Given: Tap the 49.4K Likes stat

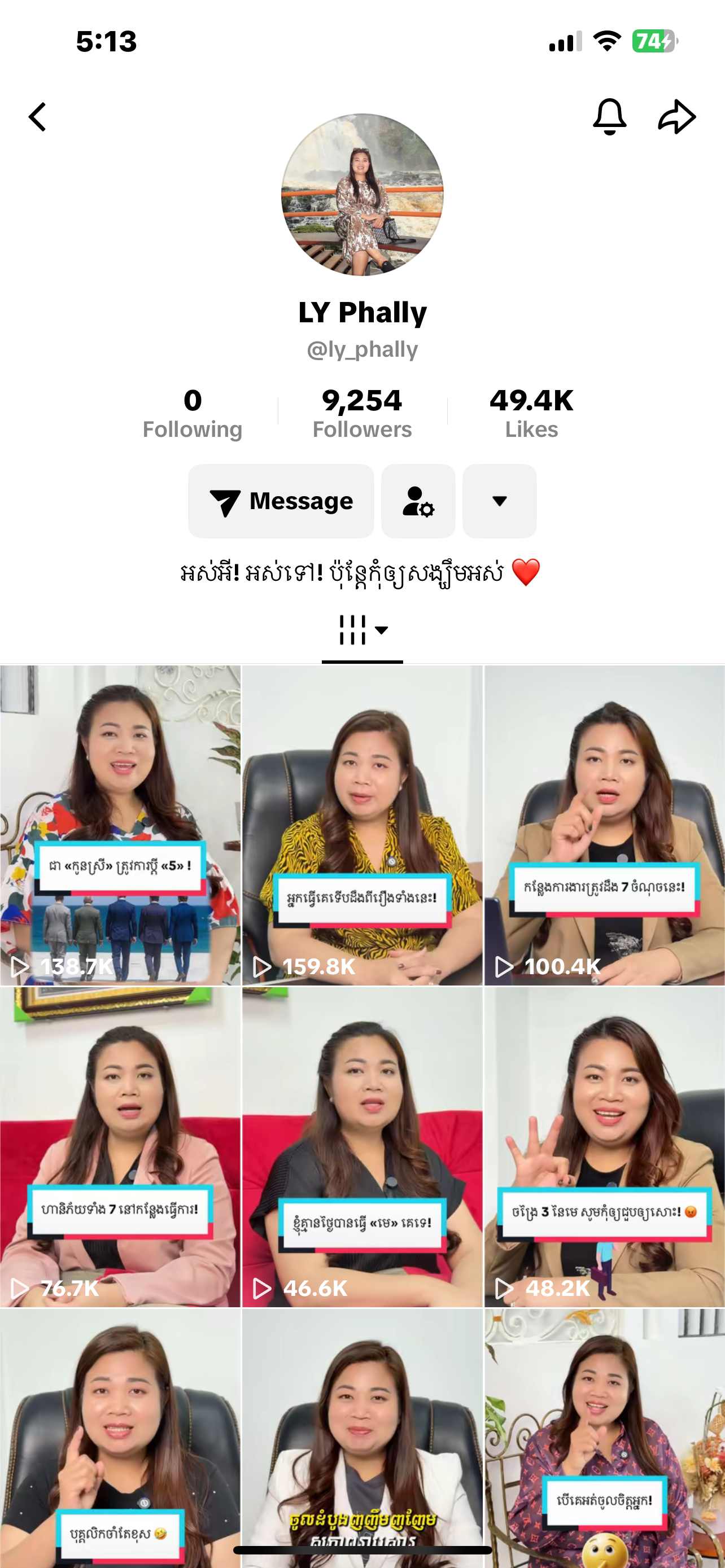Looking at the screenshot, I should [x=531, y=414].
